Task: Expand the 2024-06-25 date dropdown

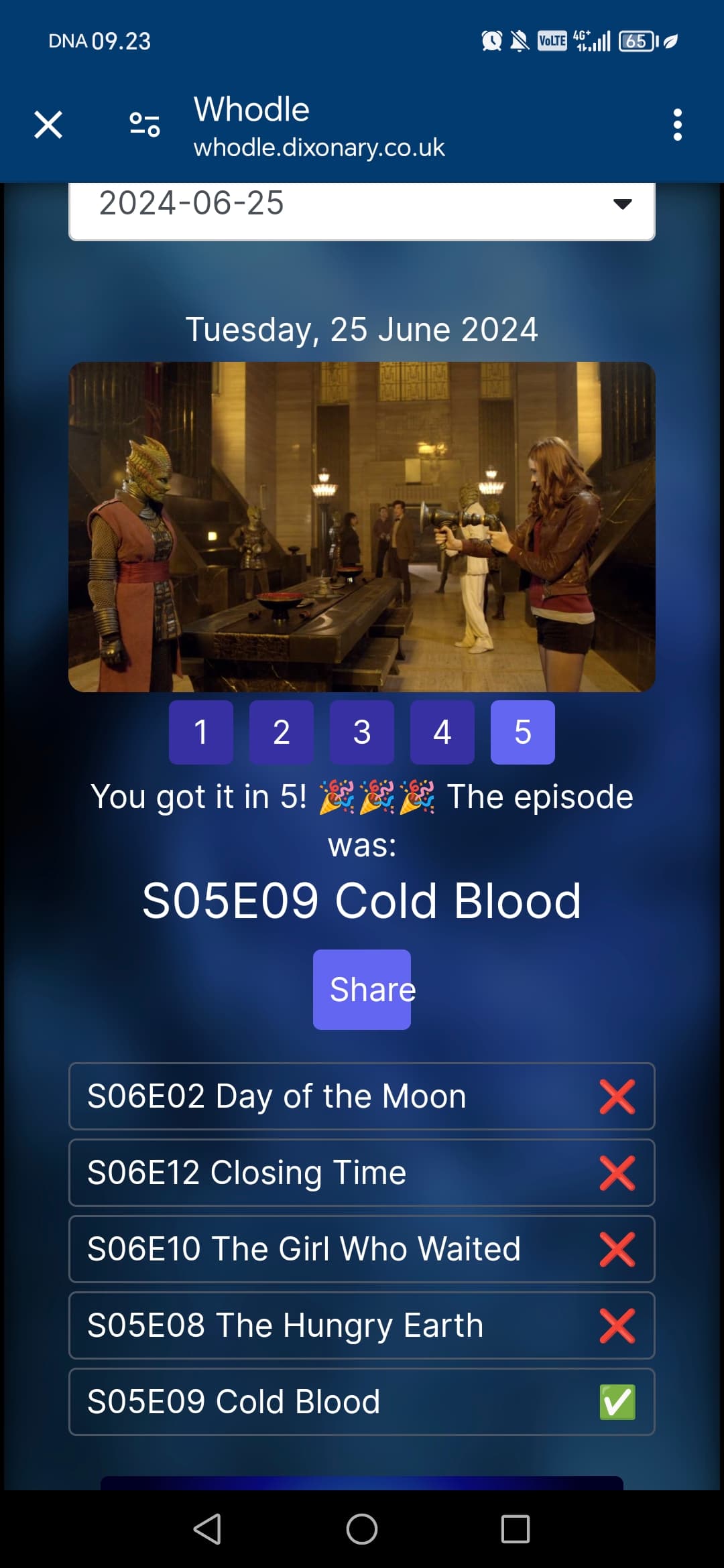Action: pos(362,204)
